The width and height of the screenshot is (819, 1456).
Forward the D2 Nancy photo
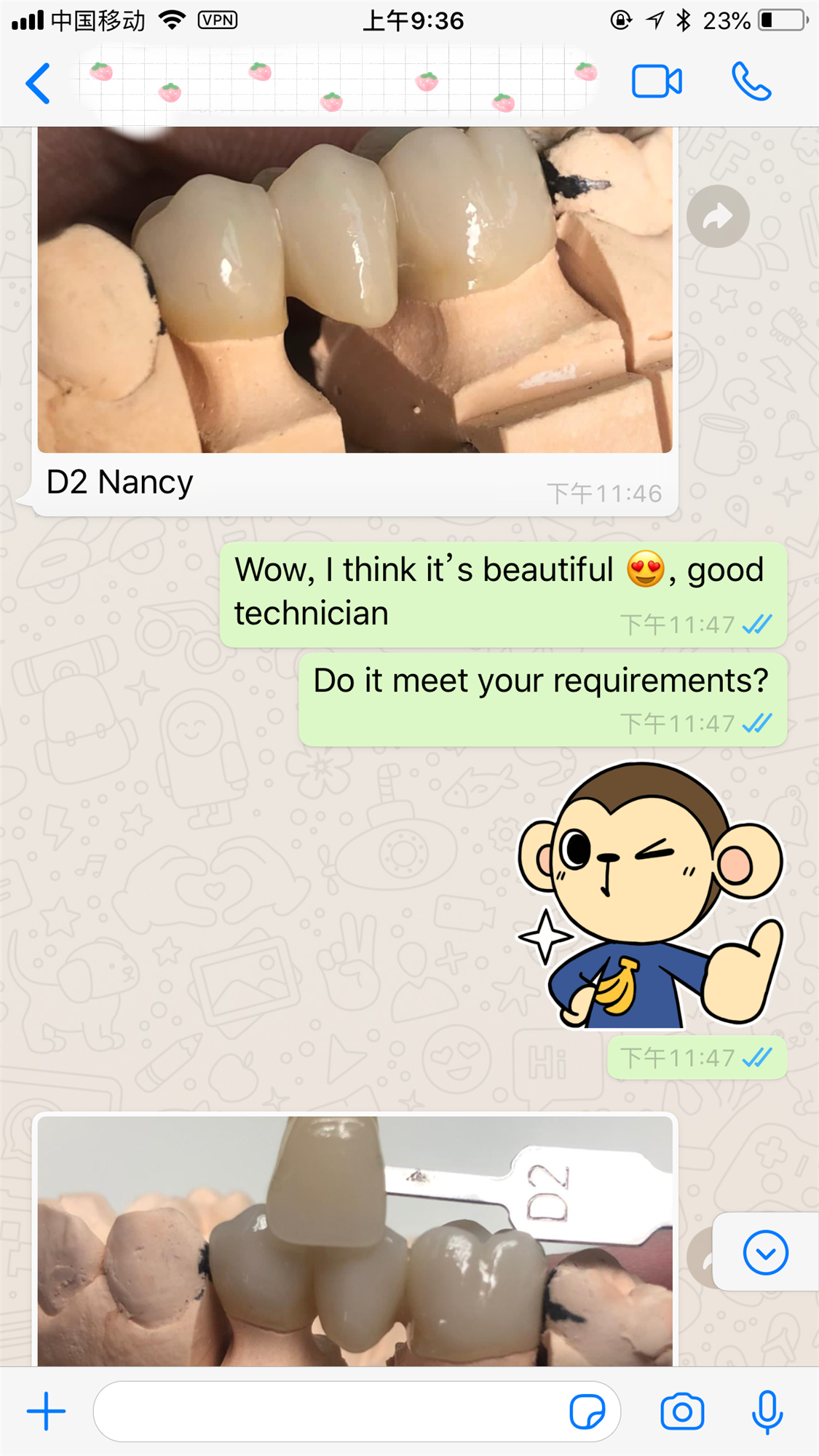tap(718, 216)
